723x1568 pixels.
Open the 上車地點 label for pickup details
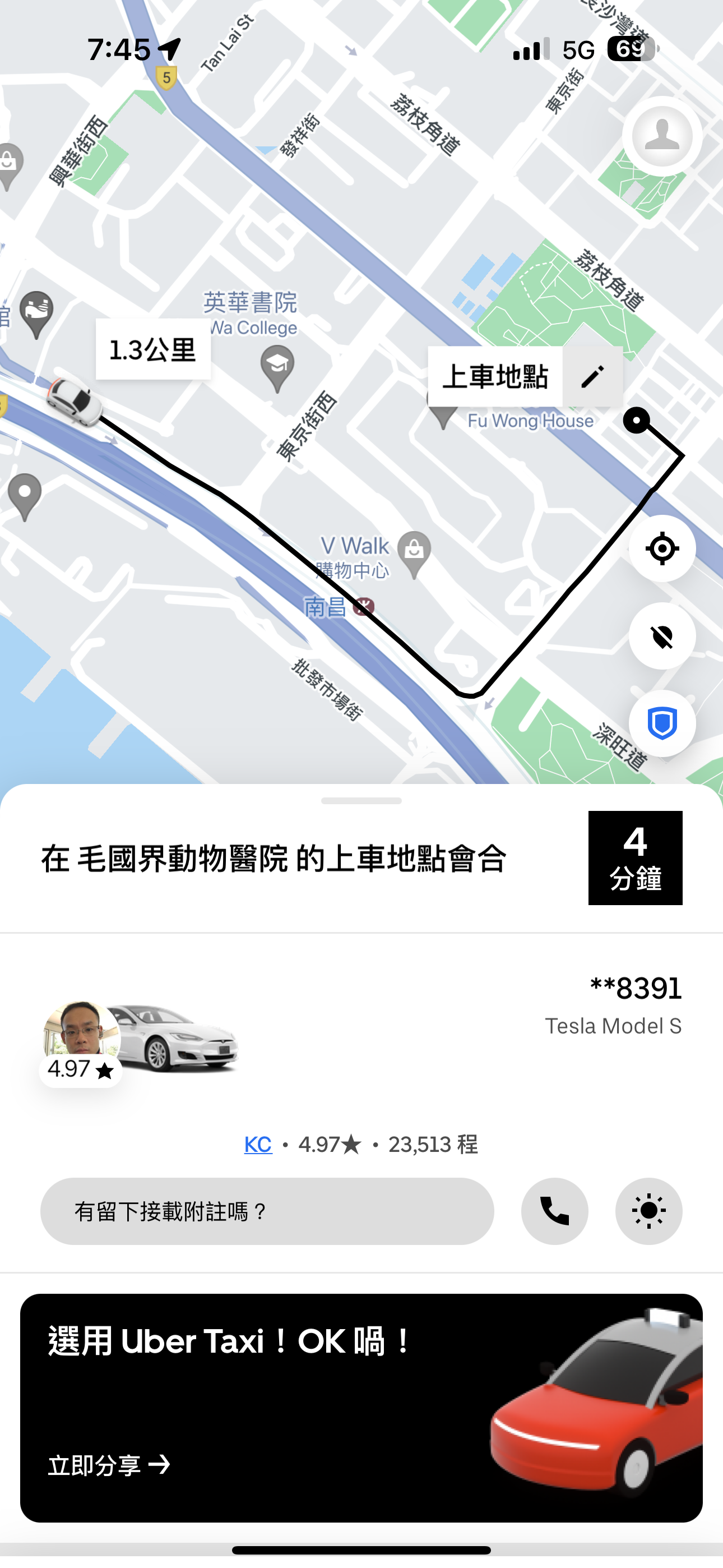(498, 376)
